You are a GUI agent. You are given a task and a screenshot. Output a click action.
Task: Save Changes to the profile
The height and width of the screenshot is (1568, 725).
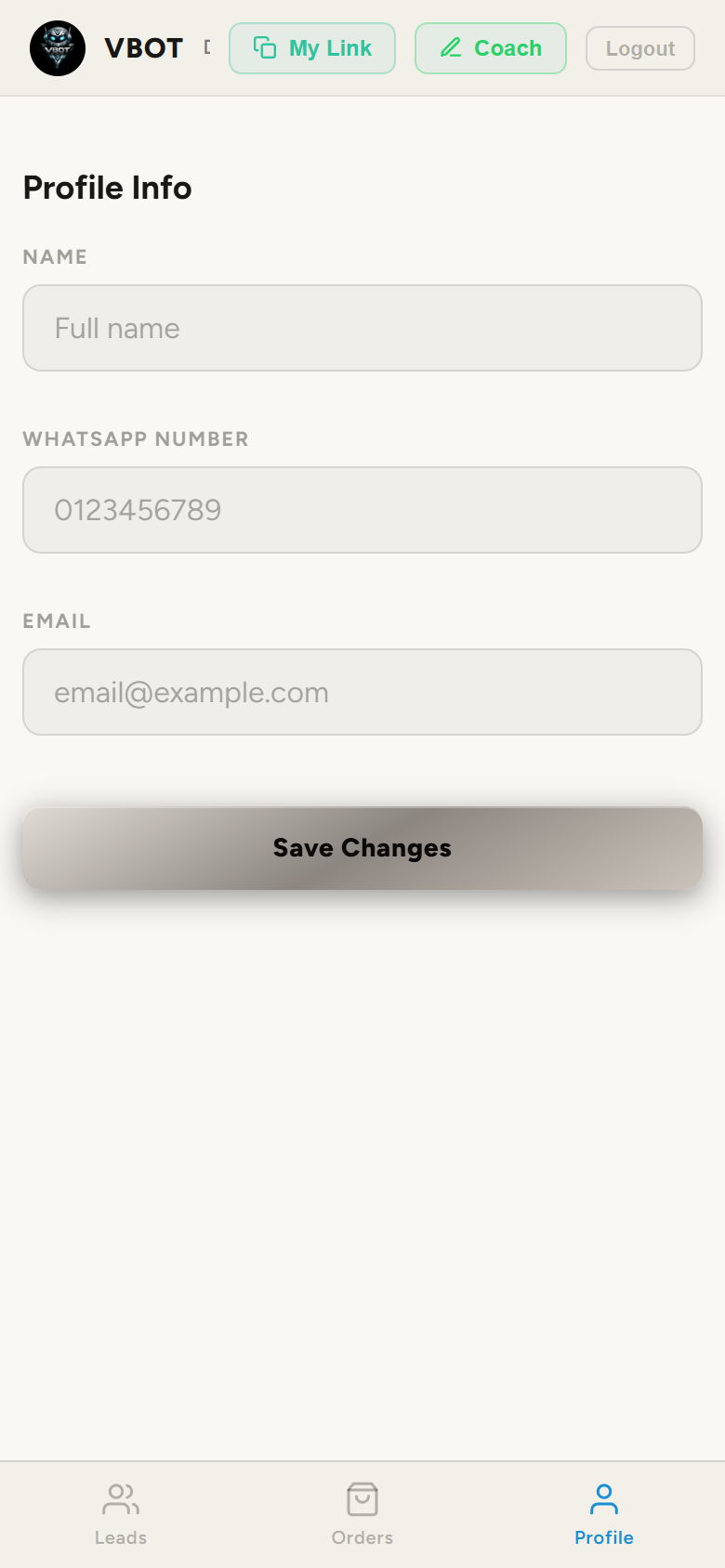pyautogui.click(x=362, y=848)
